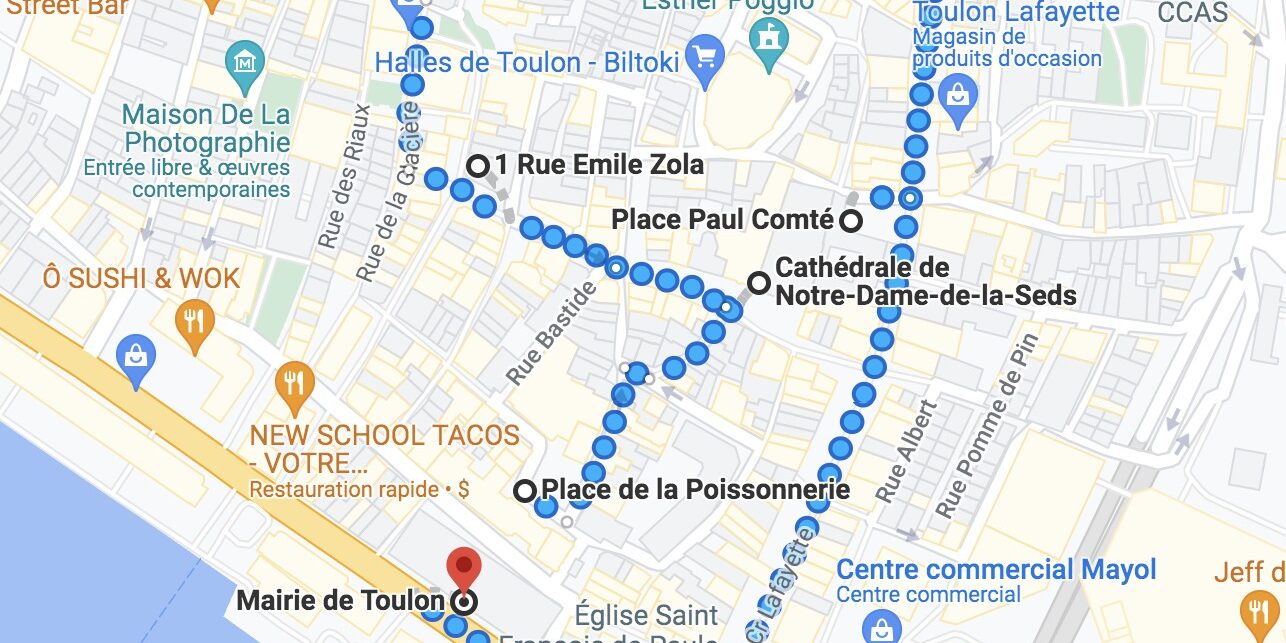Viewport: 1286px width, 643px height.
Task: Open the Halles de Toulon - Biltoki shopping pin
Action: [x=706, y=54]
